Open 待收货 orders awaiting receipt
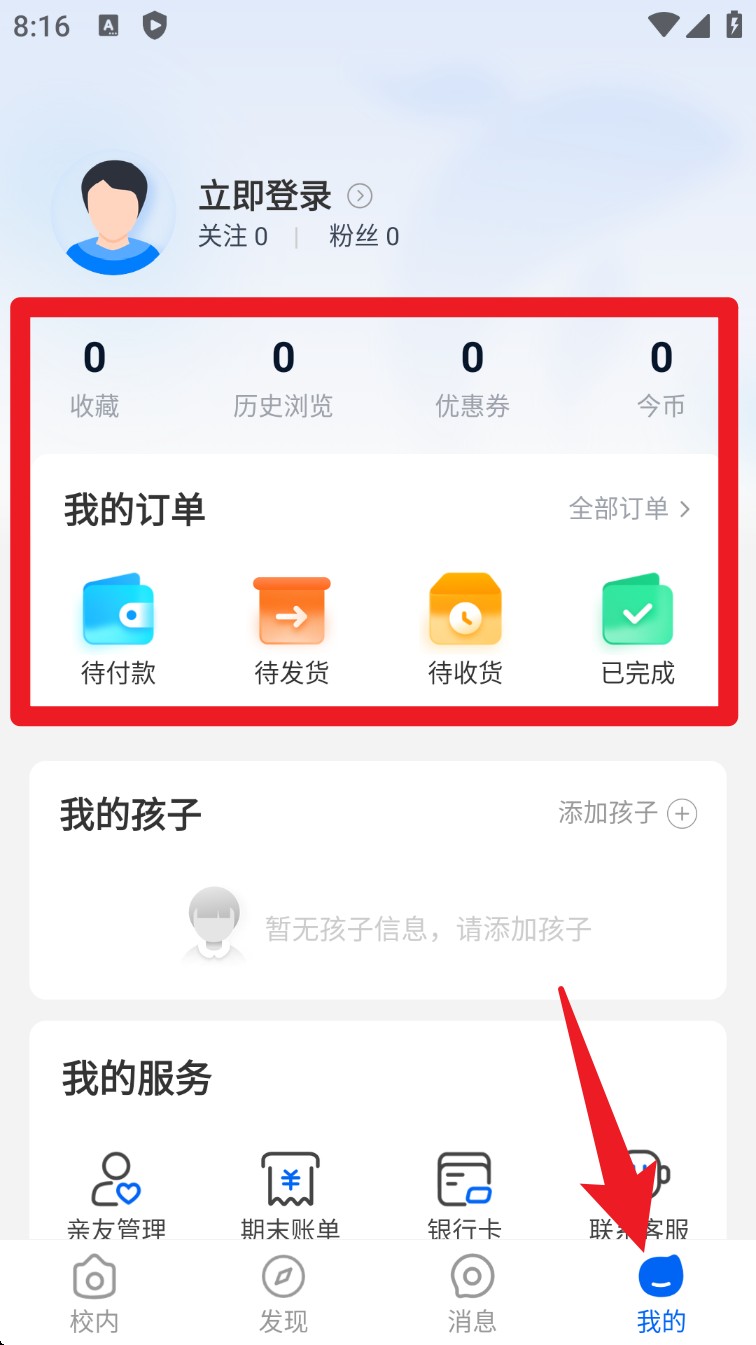The width and height of the screenshot is (756, 1345). tap(465, 628)
